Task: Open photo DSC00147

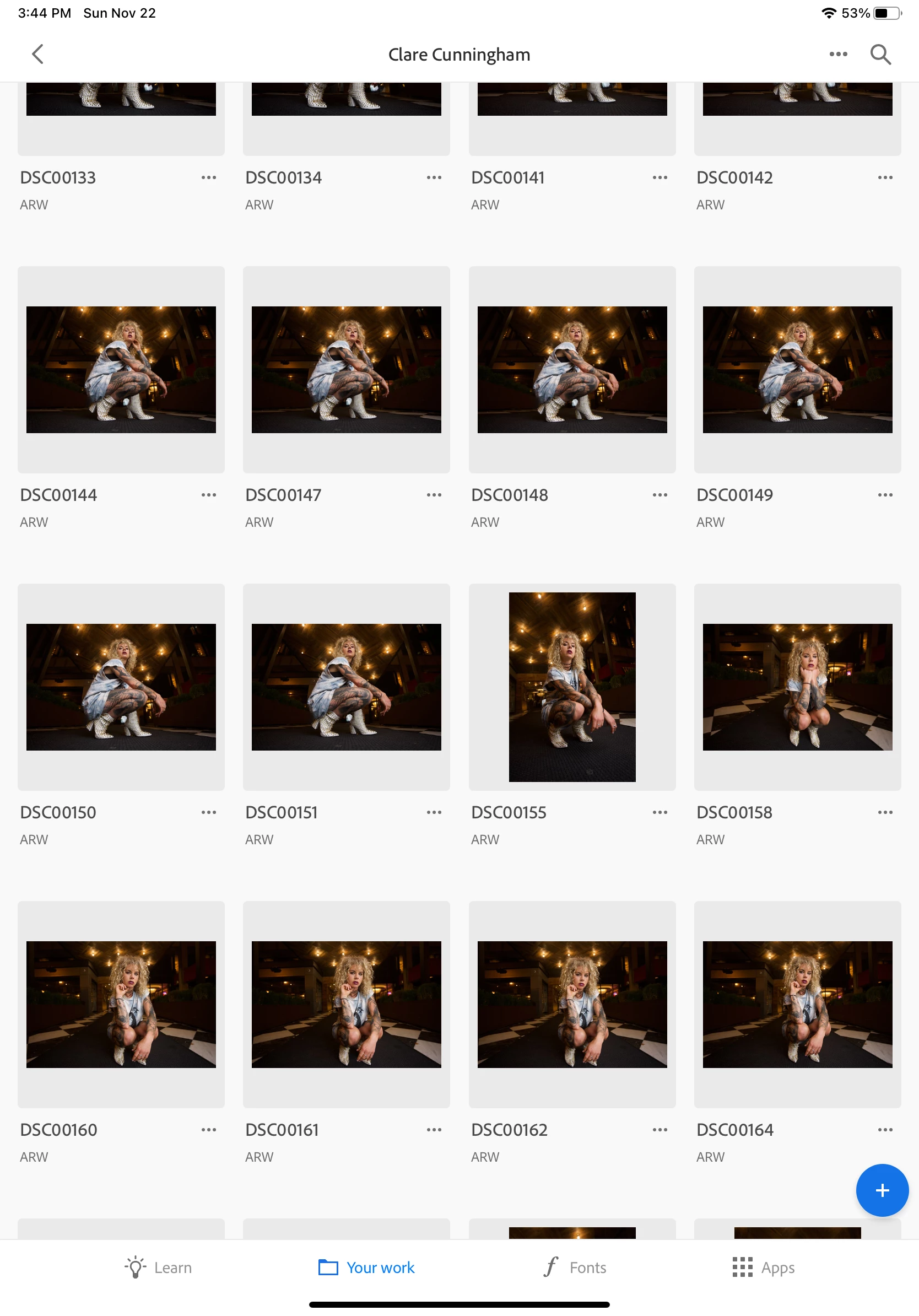Action: (x=346, y=370)
